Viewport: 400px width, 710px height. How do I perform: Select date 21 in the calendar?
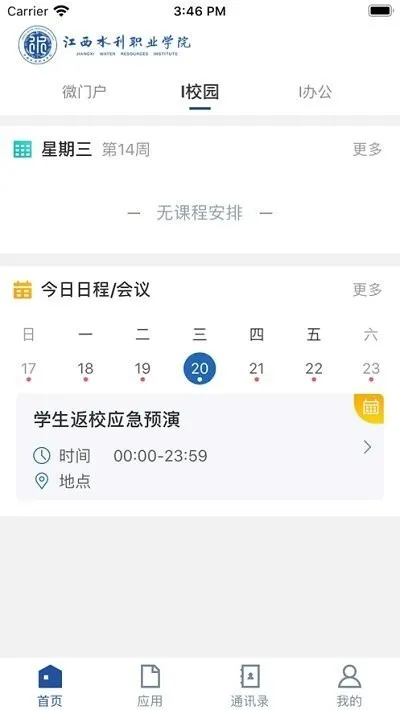(257, 369)
